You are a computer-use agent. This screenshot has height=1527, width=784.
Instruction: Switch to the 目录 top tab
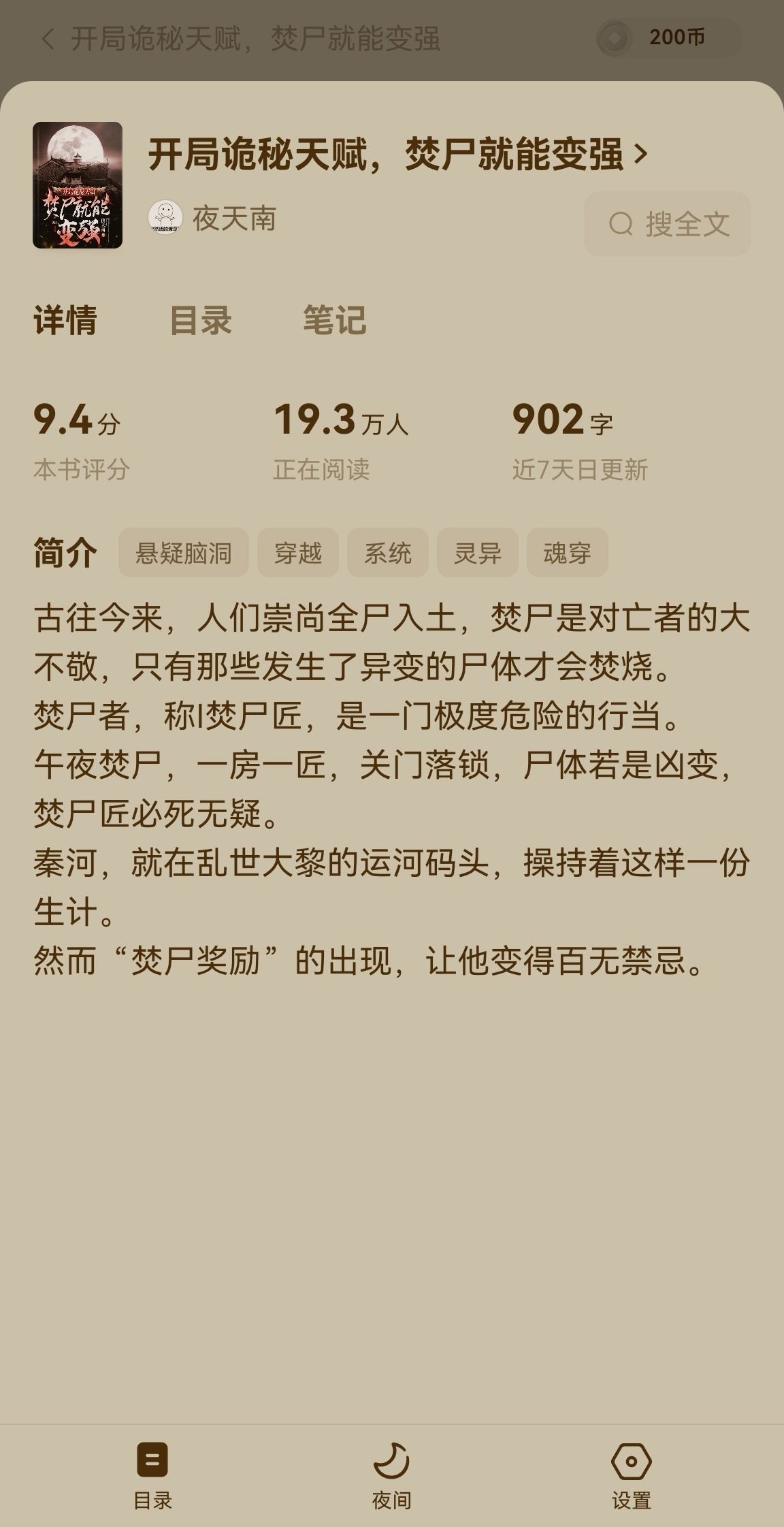point(201,320)
